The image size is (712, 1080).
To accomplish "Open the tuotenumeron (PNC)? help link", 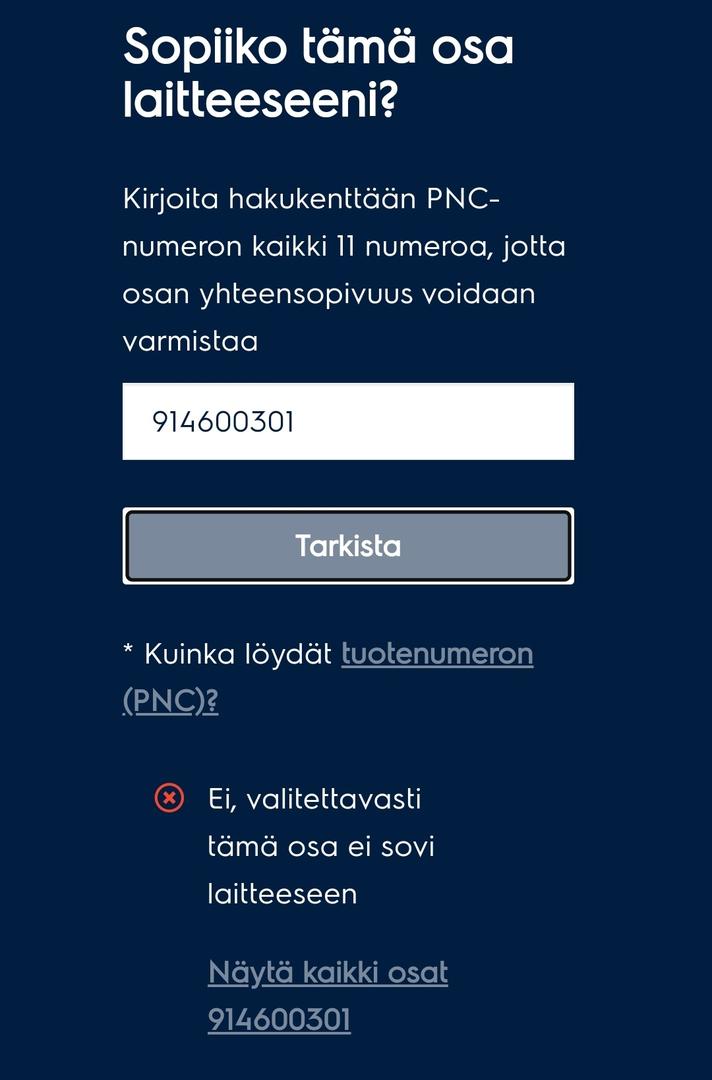I will 436,655.
